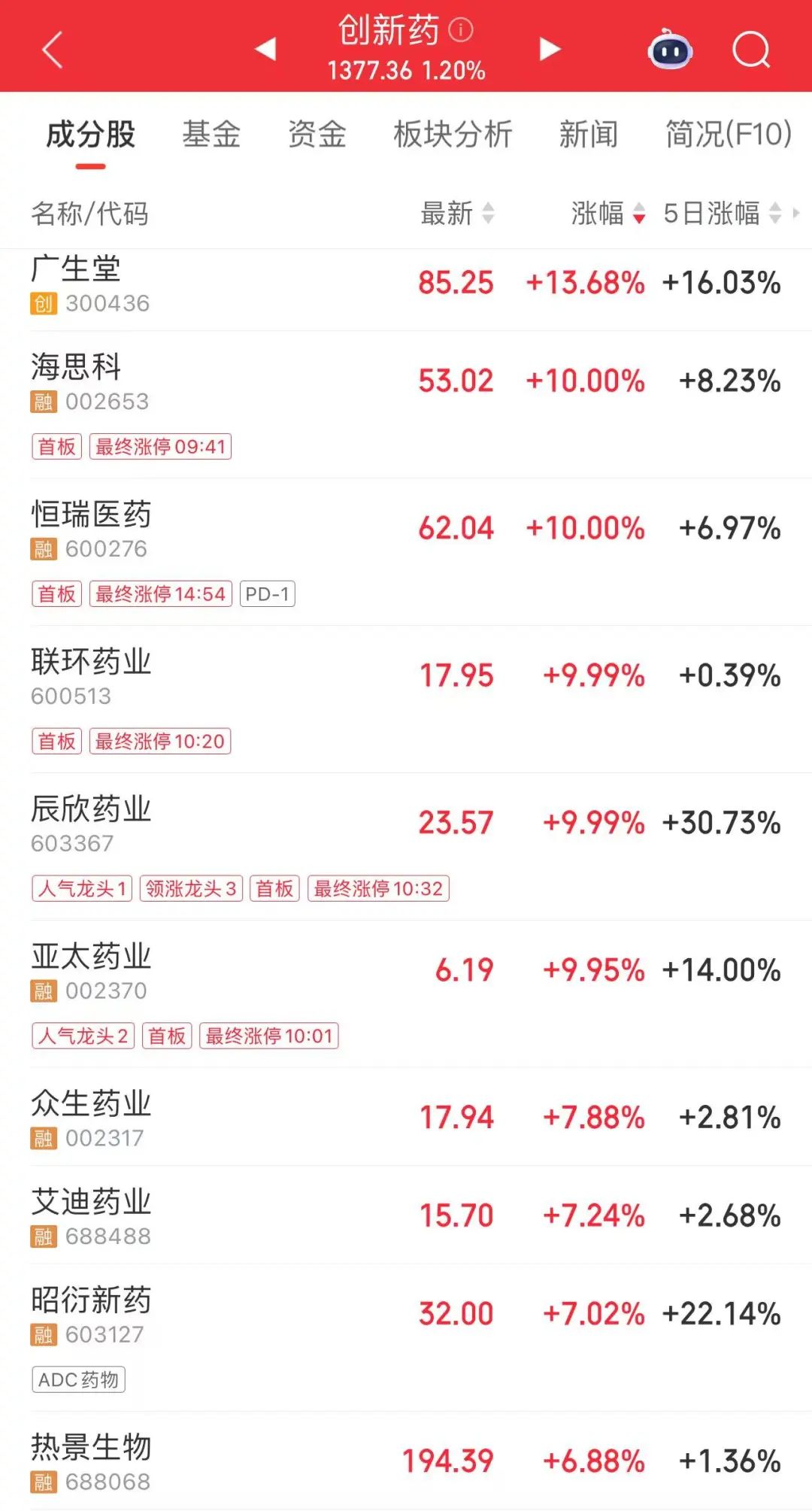812x1511 pixels.
Task: Open stock 昭衍新药 603127
Action: pos(406,1338)
